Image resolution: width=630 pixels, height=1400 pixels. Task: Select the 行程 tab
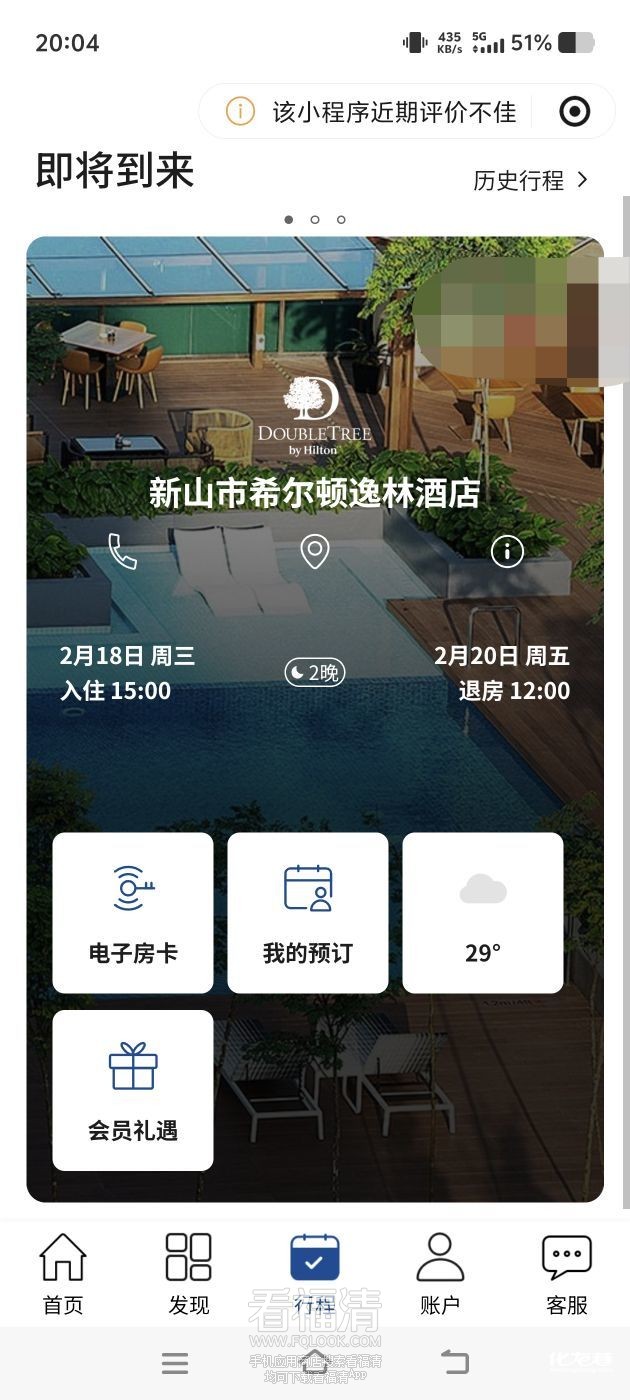[x=314, y=1274]
